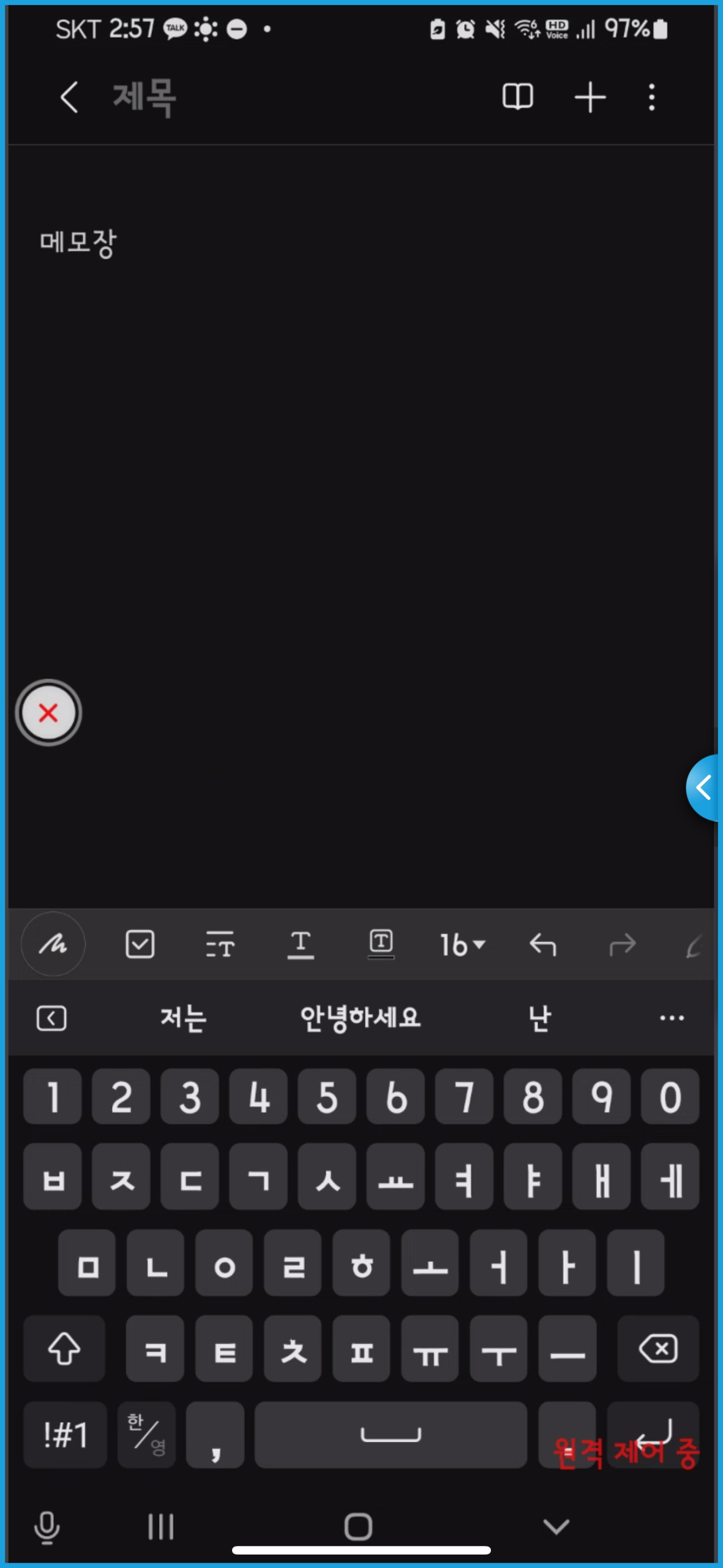Image resolution: width=723 pixels, height=1568 pixels.
Task: Switch to reading mode book icon
Action: pyautogui.click(x=517, y=97)
